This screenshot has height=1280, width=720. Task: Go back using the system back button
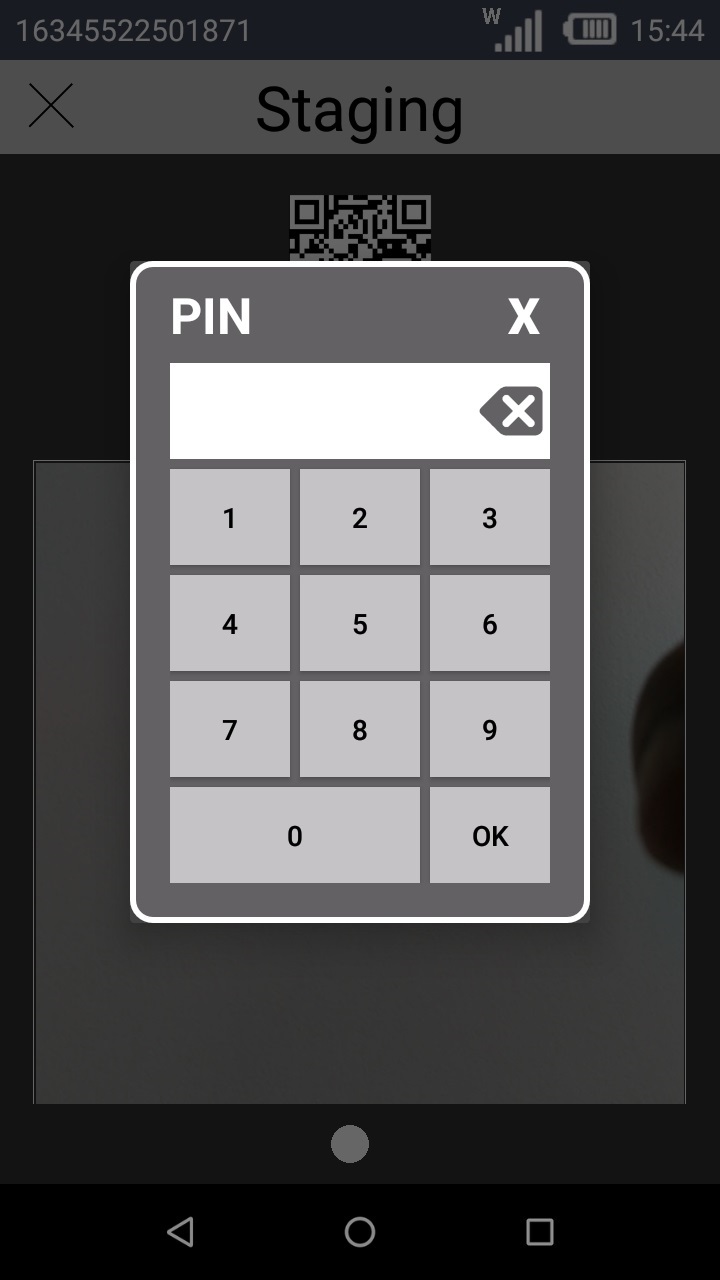pos(180,1232)
